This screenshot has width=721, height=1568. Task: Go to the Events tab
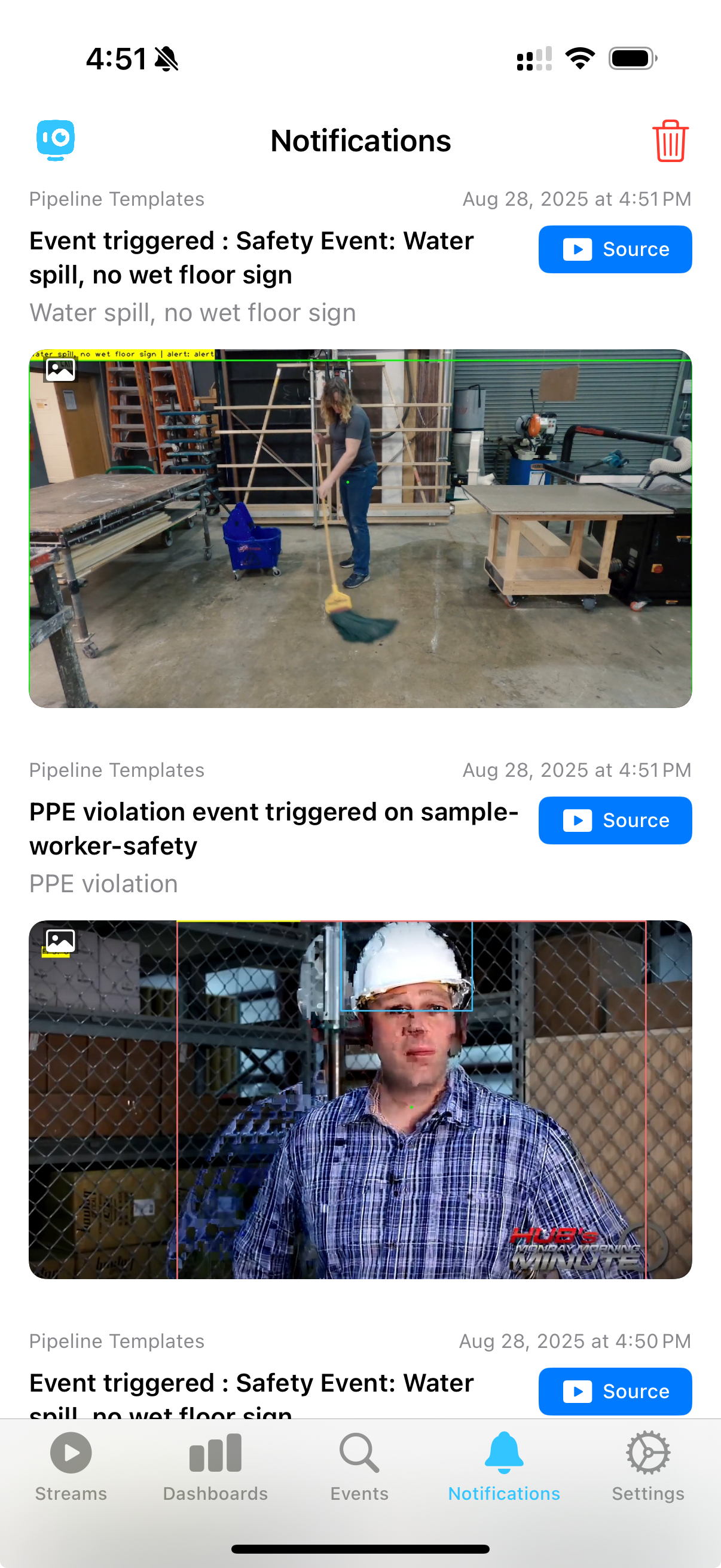(359, 1467)
